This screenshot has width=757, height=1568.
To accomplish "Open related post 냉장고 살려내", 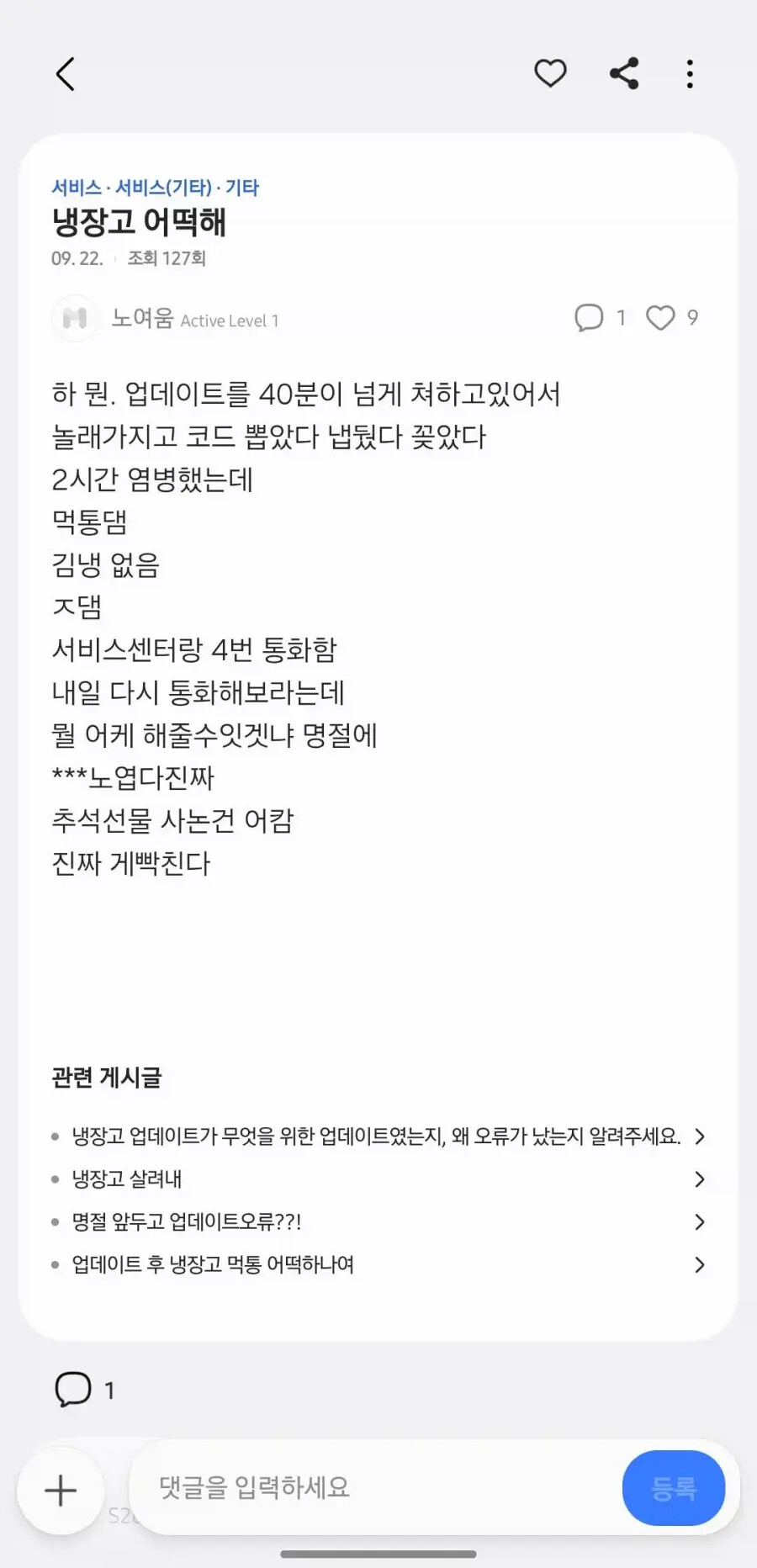I will click(378, 1179).
